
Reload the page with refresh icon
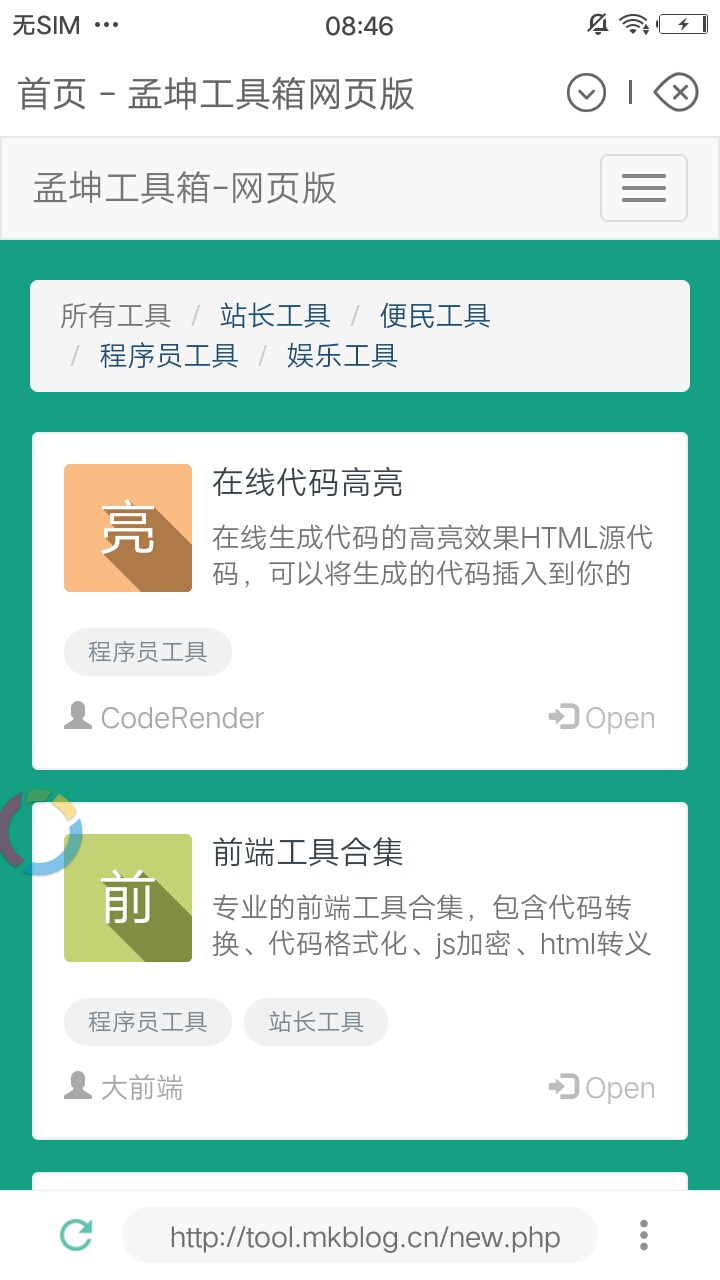pyautogui.click(x=76, y=1236)
